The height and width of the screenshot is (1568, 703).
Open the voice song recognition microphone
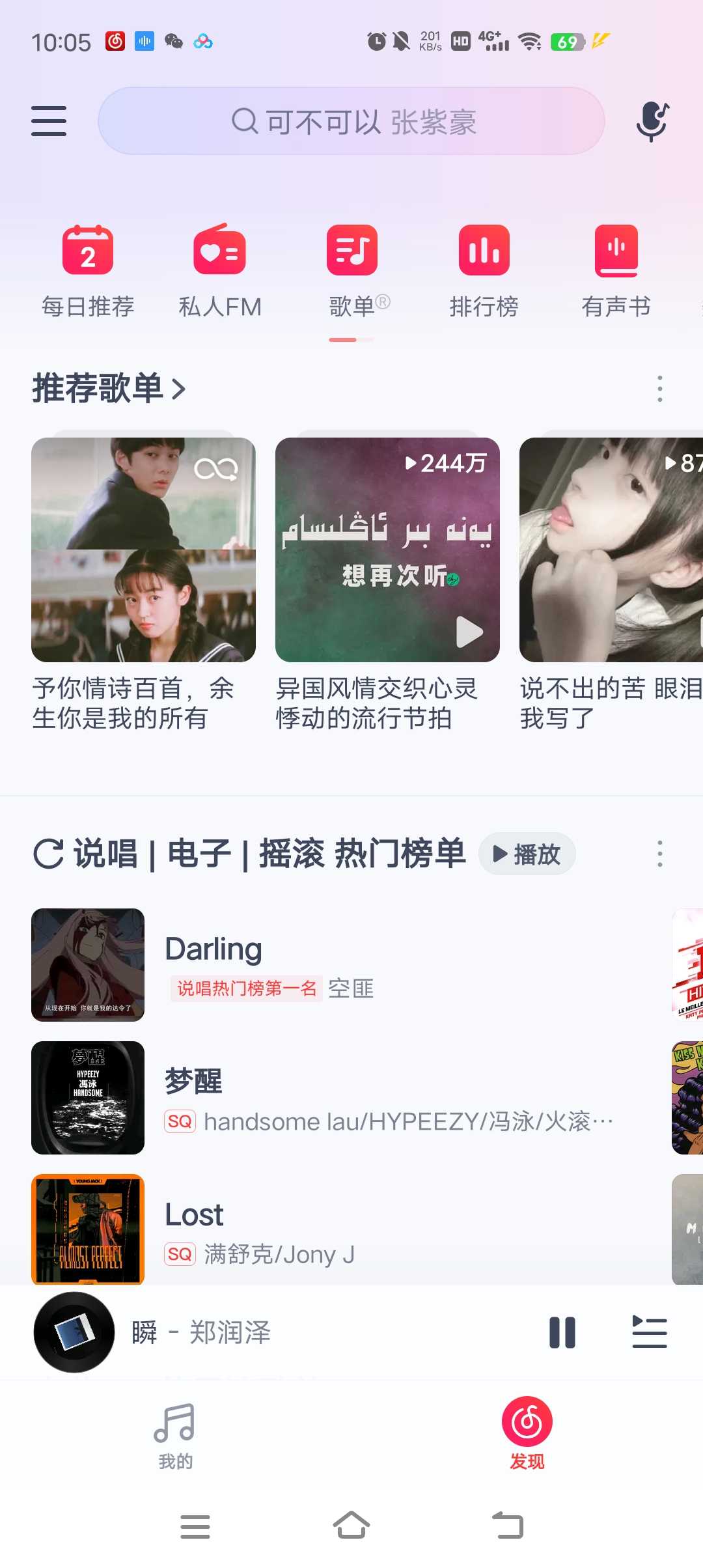click(x=652, y=121)
